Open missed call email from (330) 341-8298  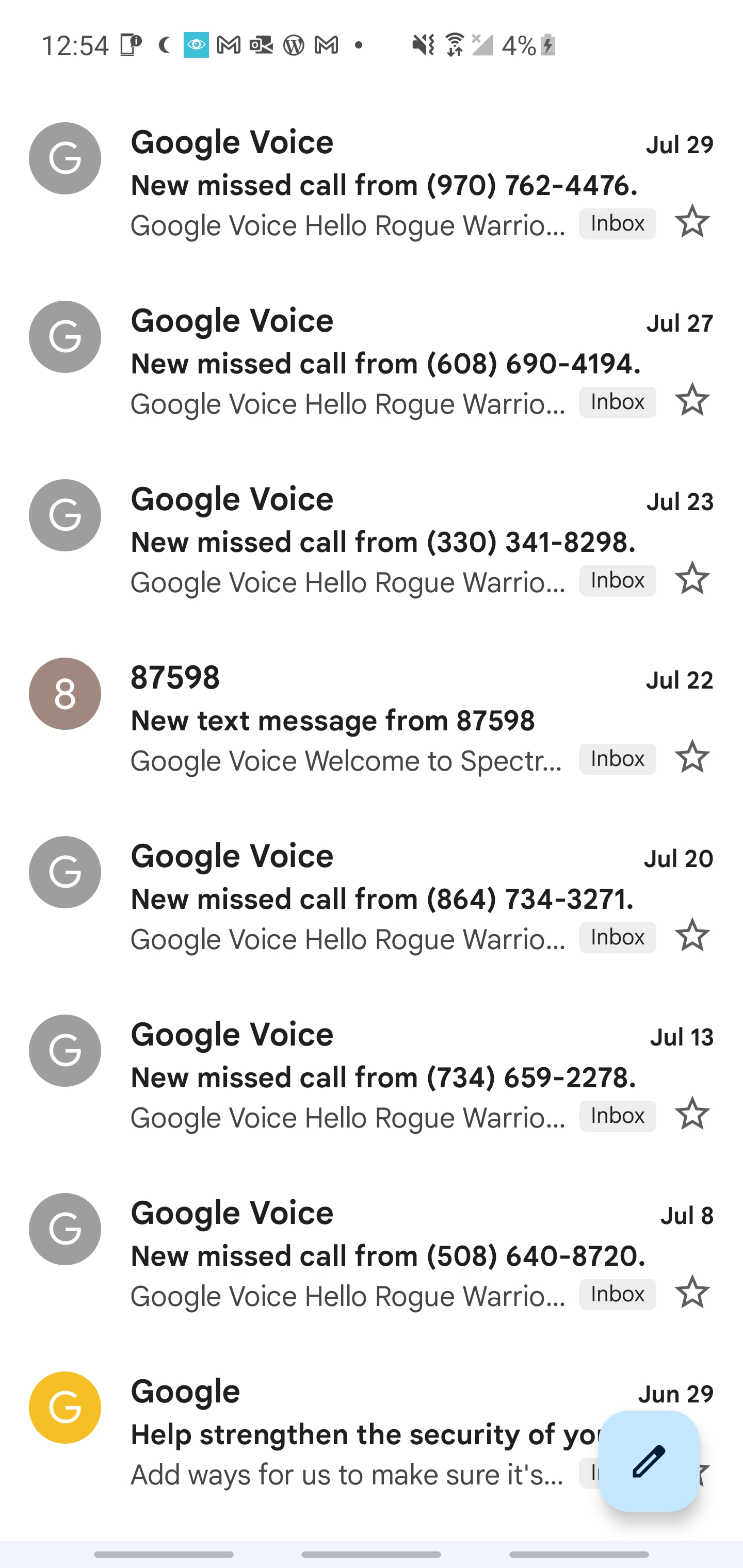click(x=384, y=542)
